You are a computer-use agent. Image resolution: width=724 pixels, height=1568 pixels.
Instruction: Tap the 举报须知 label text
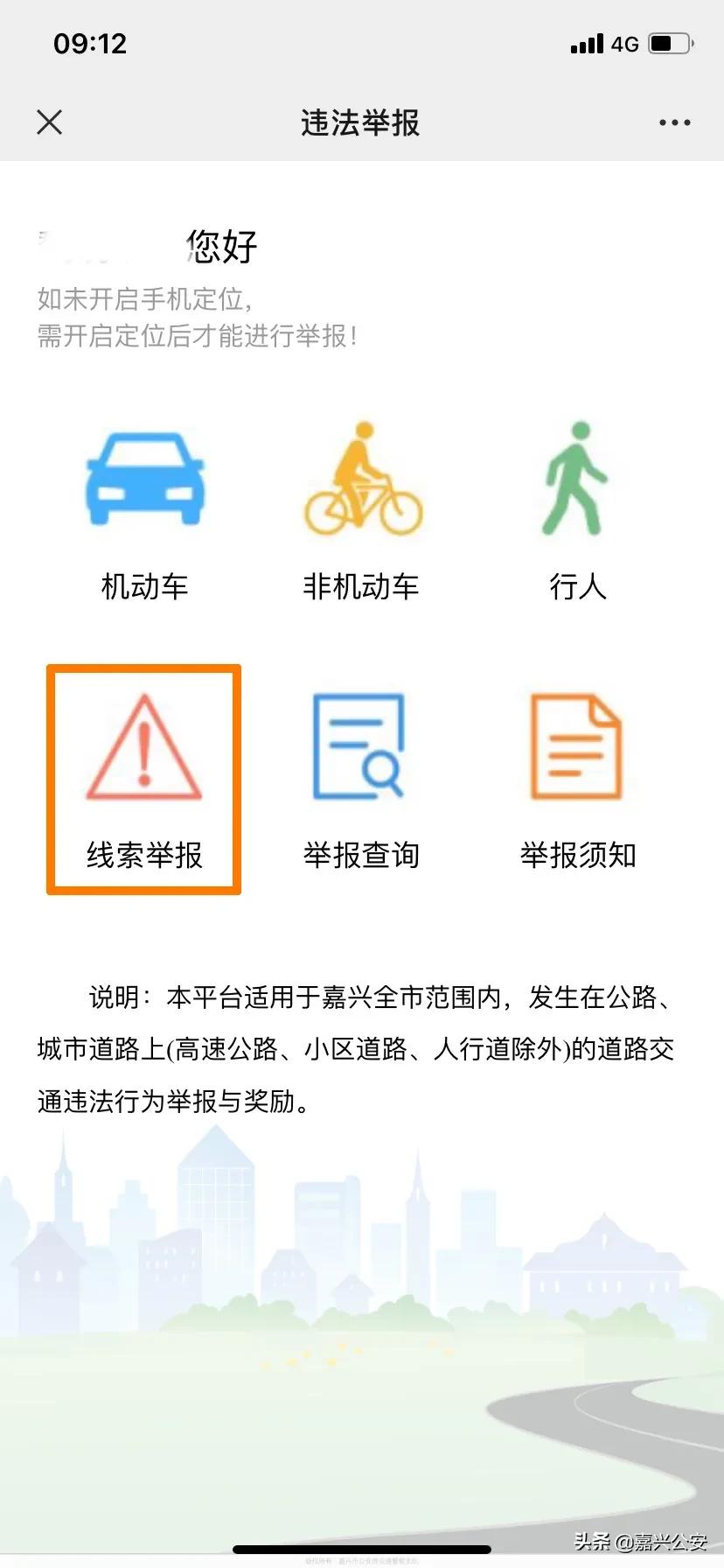576,856
